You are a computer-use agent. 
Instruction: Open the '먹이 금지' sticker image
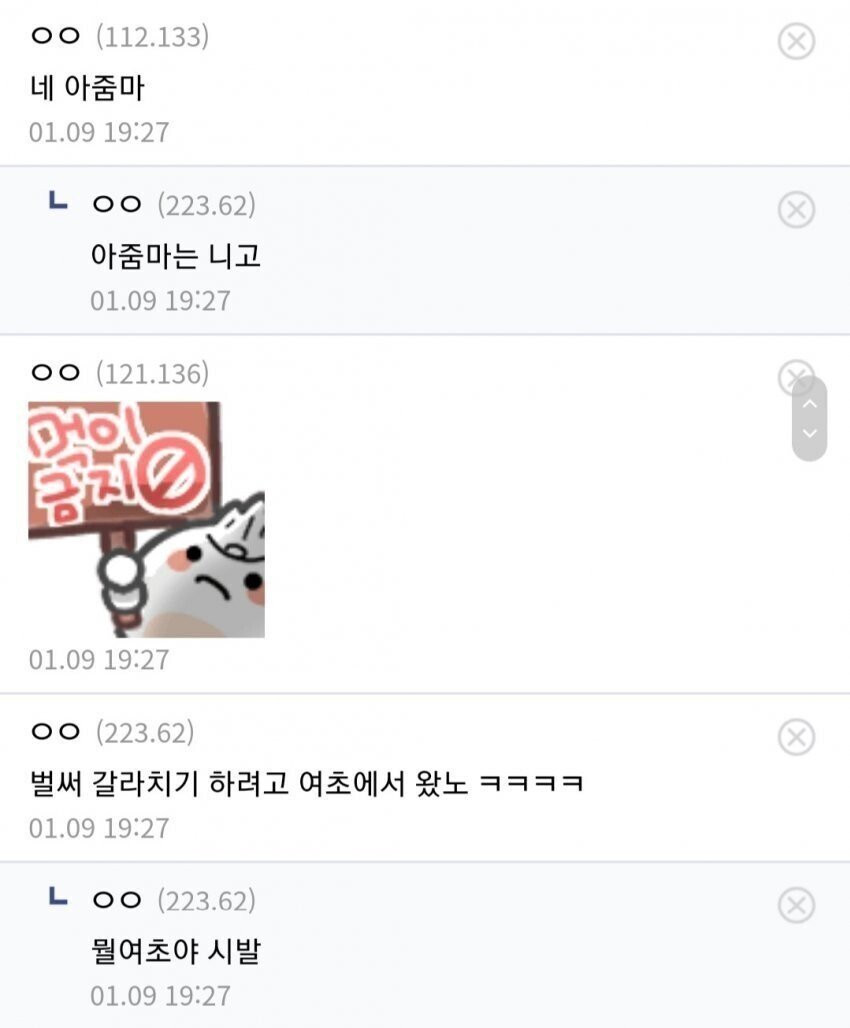pyautogui.click(x=146, y=519)
